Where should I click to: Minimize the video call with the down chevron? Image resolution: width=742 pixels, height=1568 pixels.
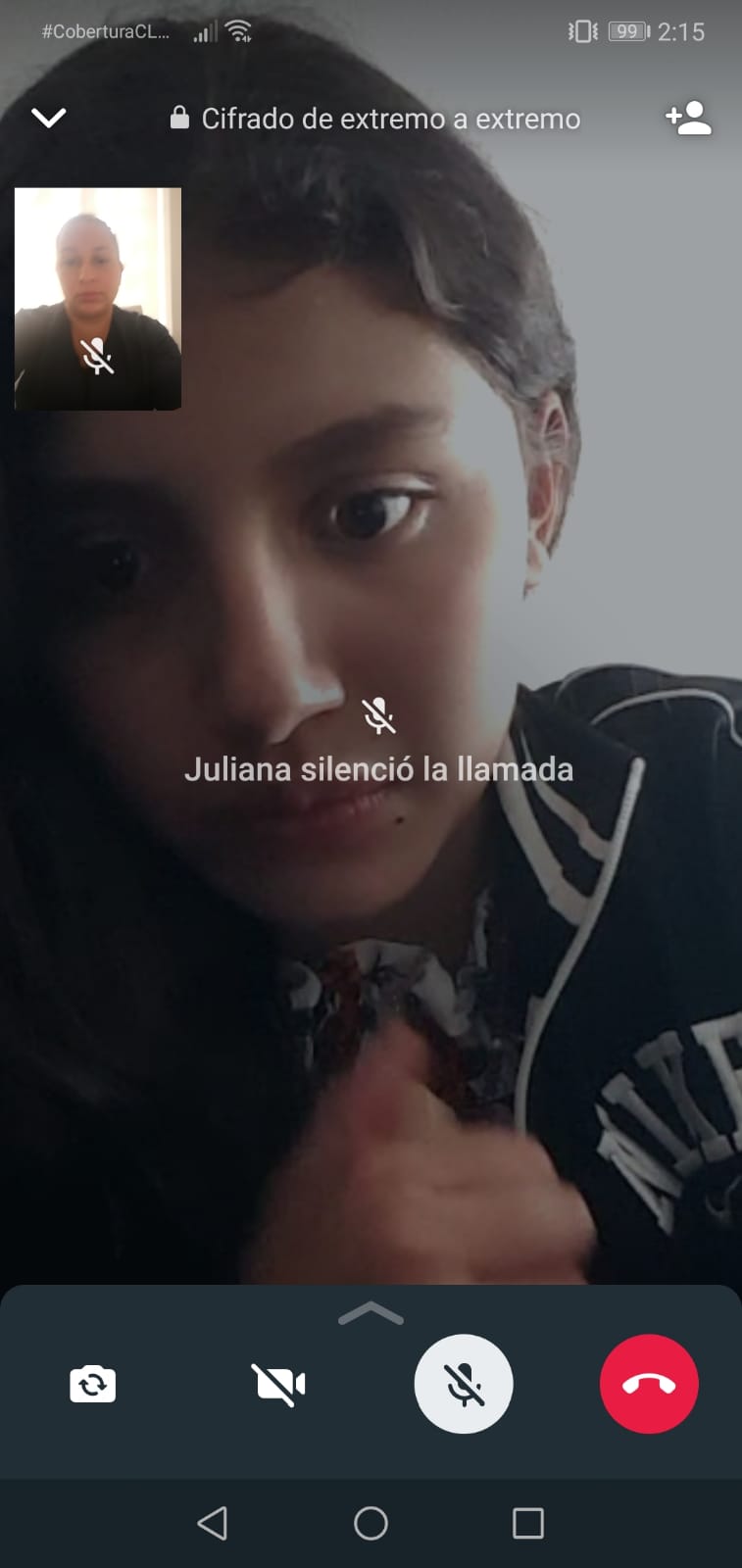[48, 119]
